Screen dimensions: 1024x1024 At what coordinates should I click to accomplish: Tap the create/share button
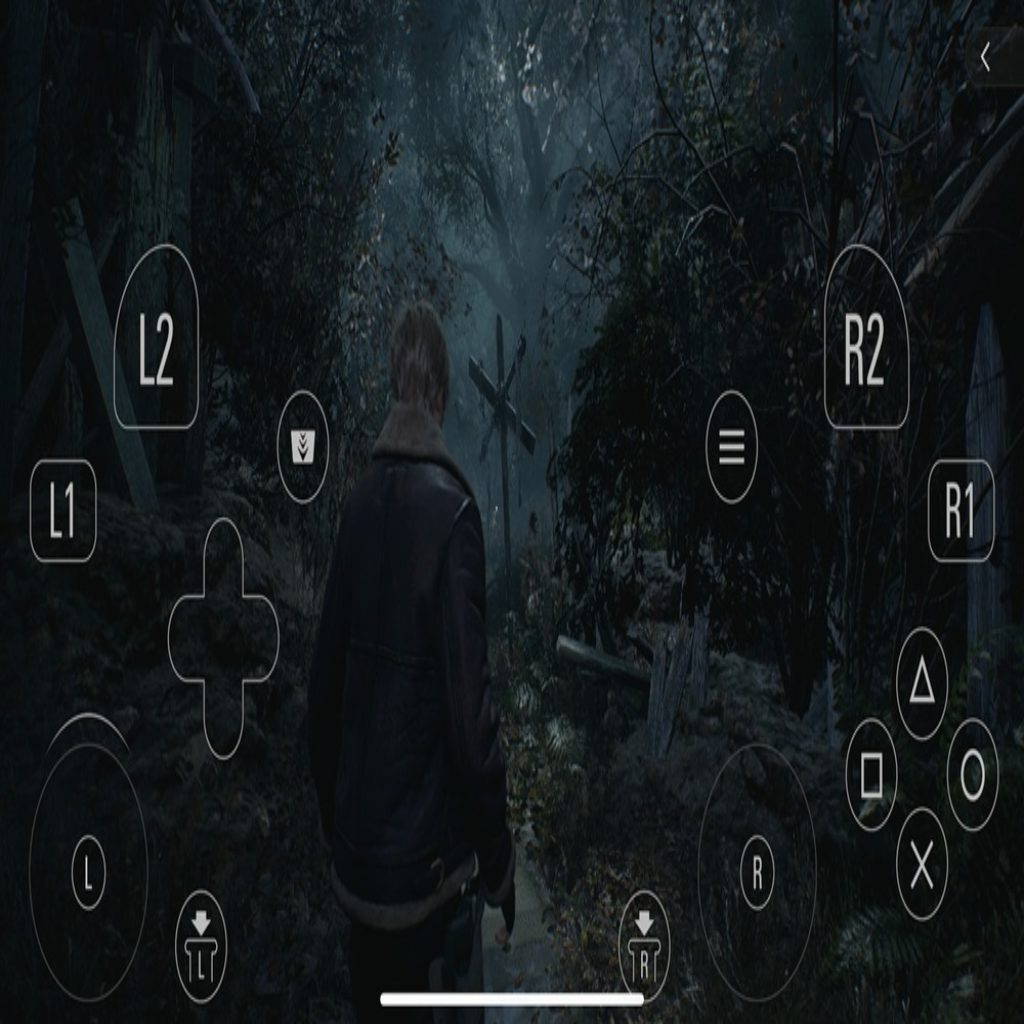[303, 447]
